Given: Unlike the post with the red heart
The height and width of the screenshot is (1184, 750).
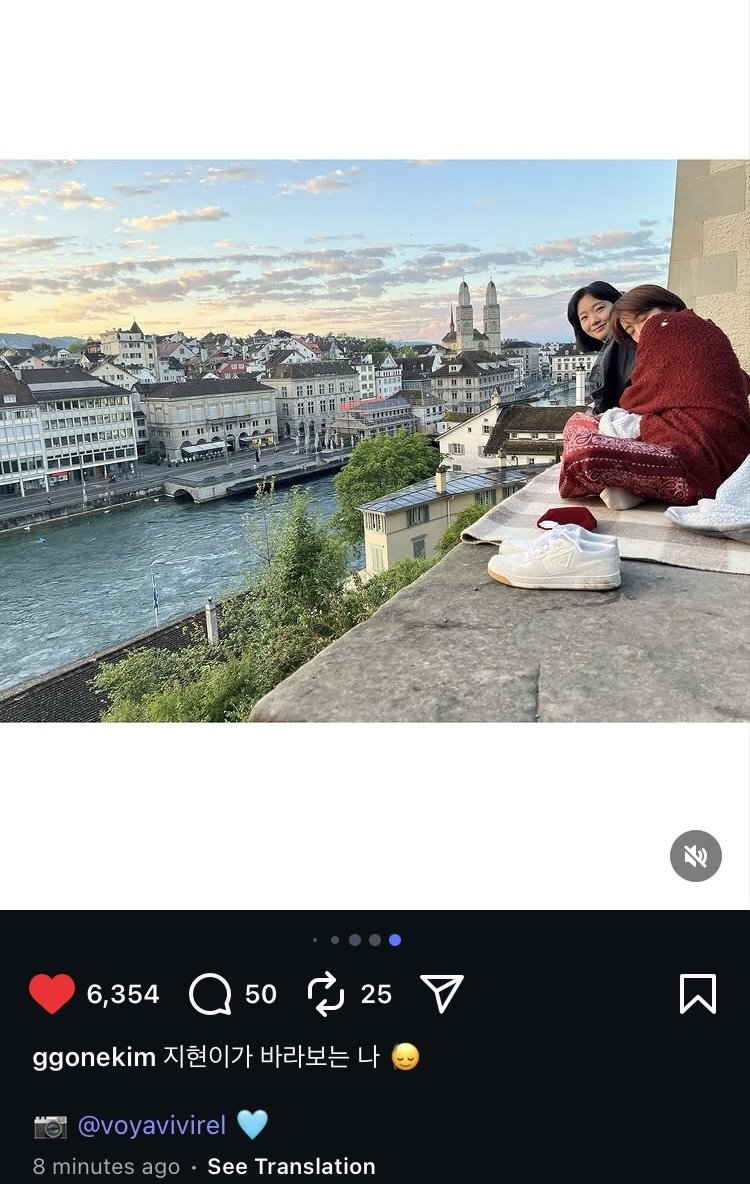Looking at the screenshot, I should tap(52, 994).
